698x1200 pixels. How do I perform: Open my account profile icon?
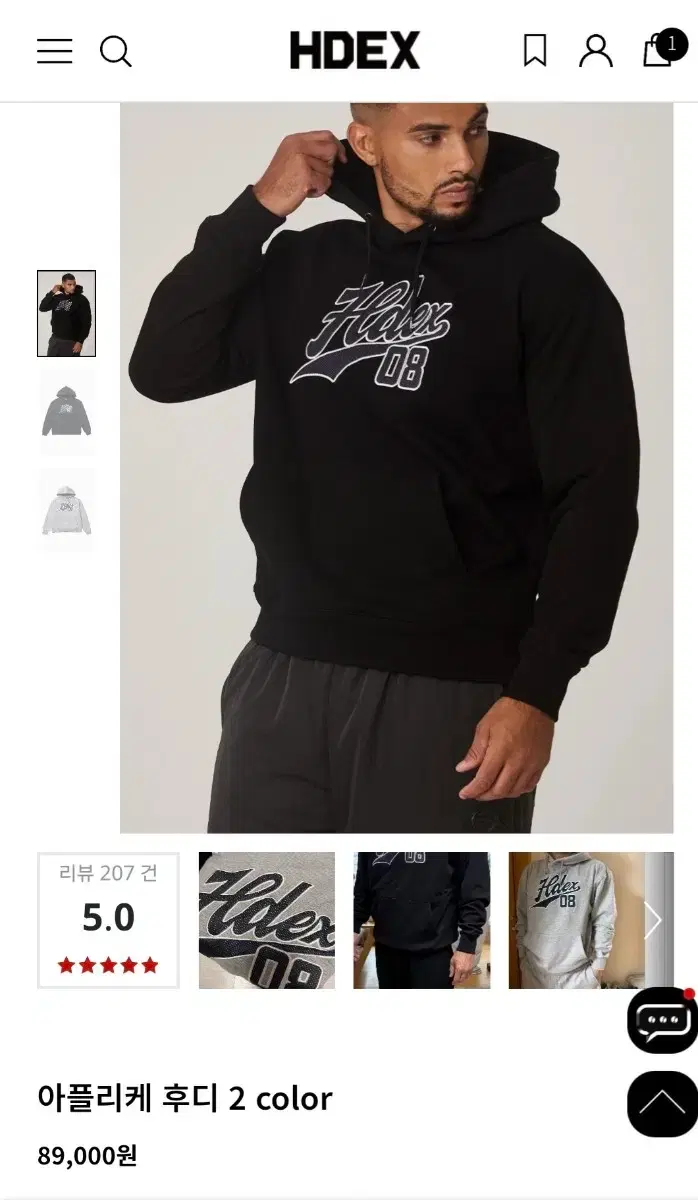(x=596, y=51)
